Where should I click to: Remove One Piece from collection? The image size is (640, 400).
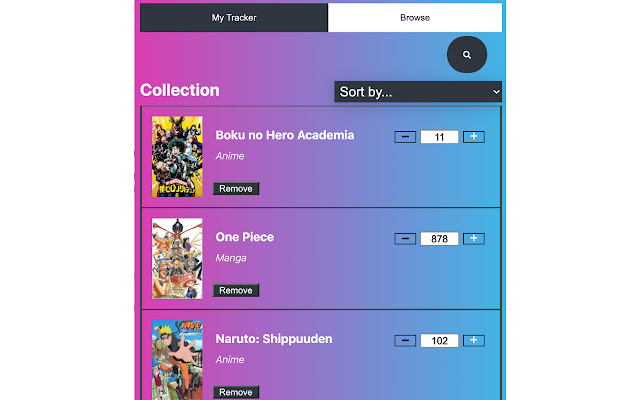[236, 291]
